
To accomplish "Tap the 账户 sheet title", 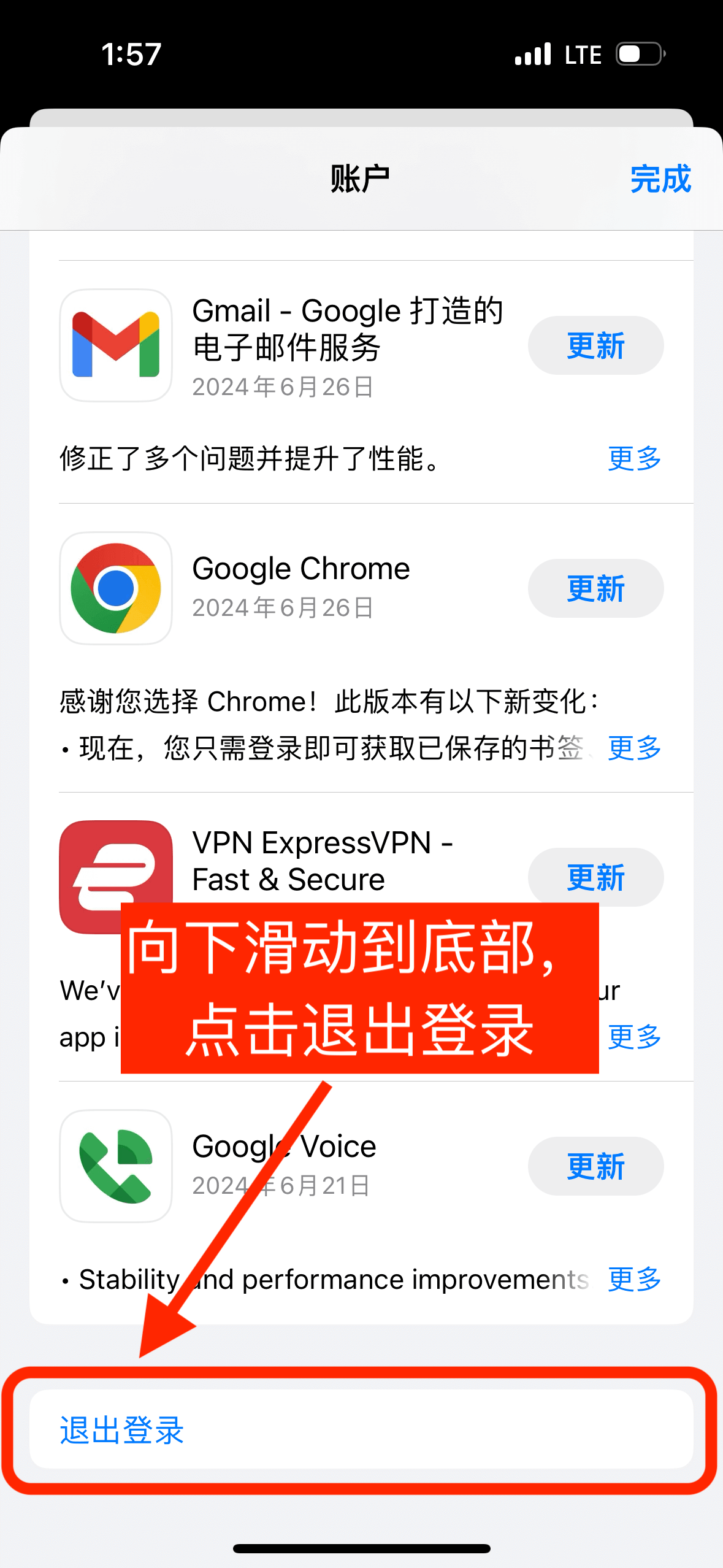I will [x=361, y=178].
